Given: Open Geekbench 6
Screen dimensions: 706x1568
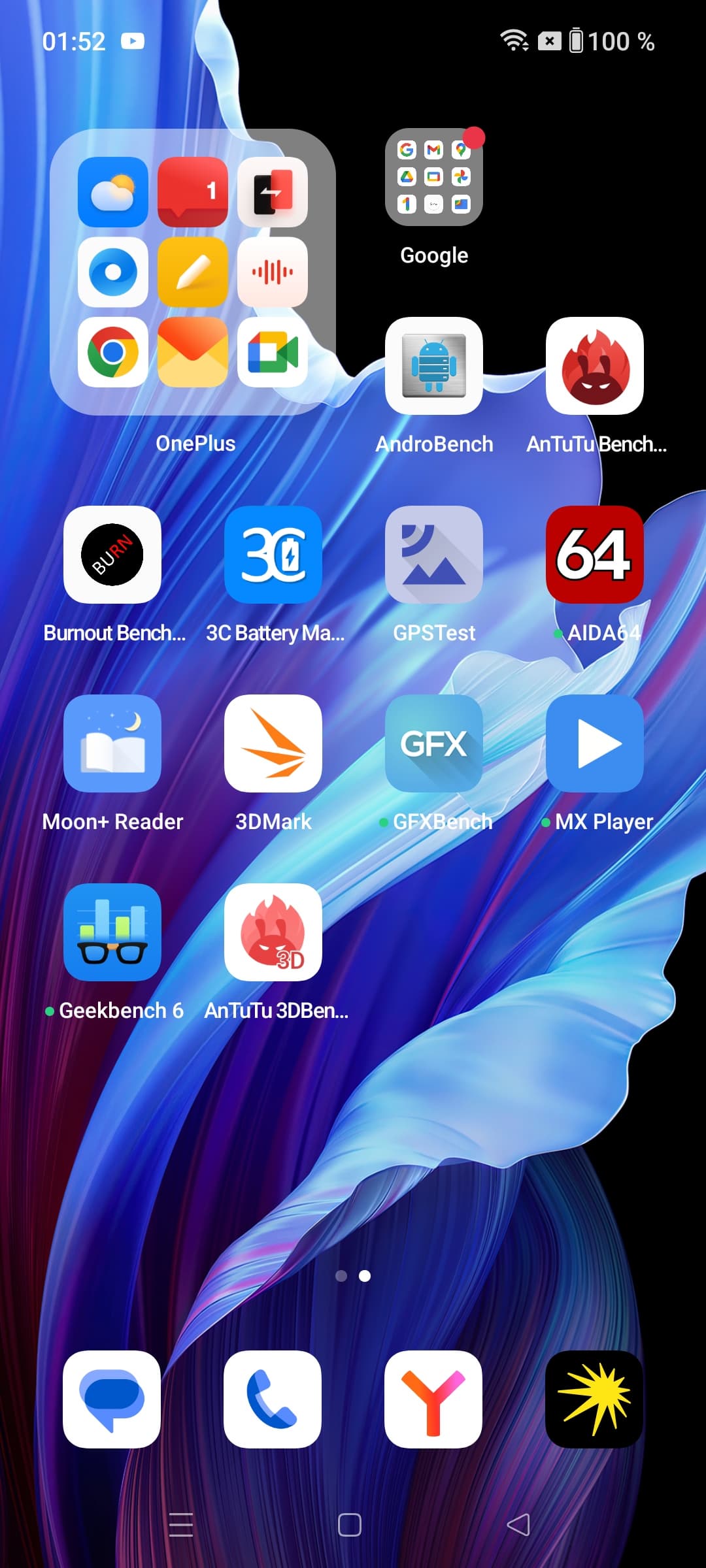Looking at the screenshot, I should pos(112,932).
